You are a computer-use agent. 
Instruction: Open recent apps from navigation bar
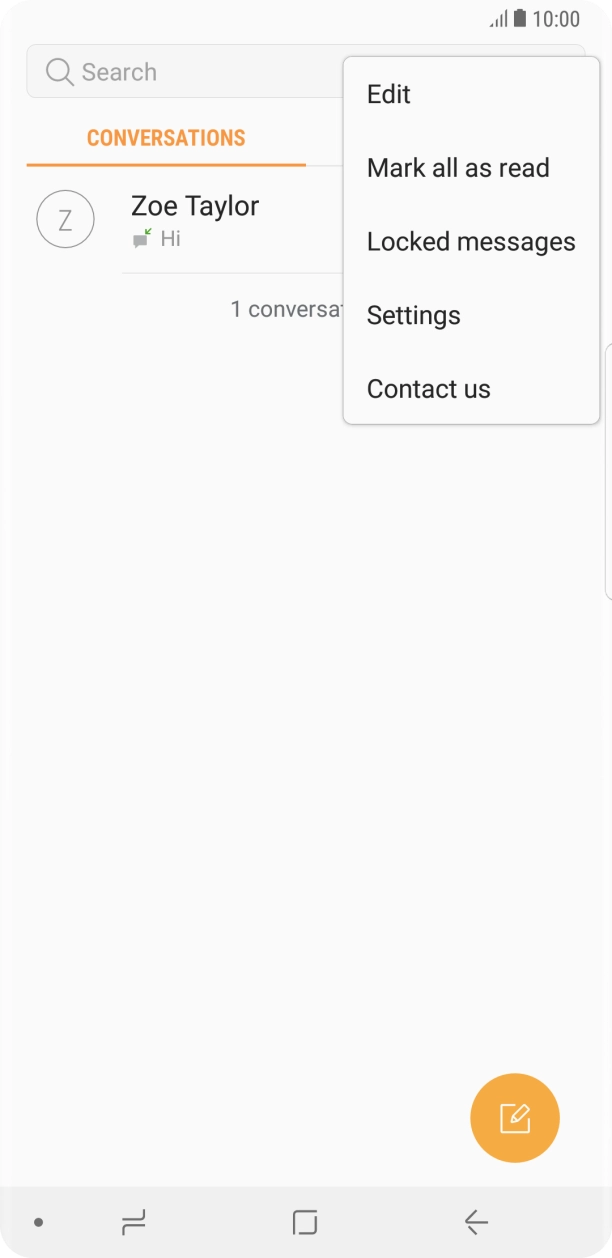pyautogui.click(x=133, y=1221)
